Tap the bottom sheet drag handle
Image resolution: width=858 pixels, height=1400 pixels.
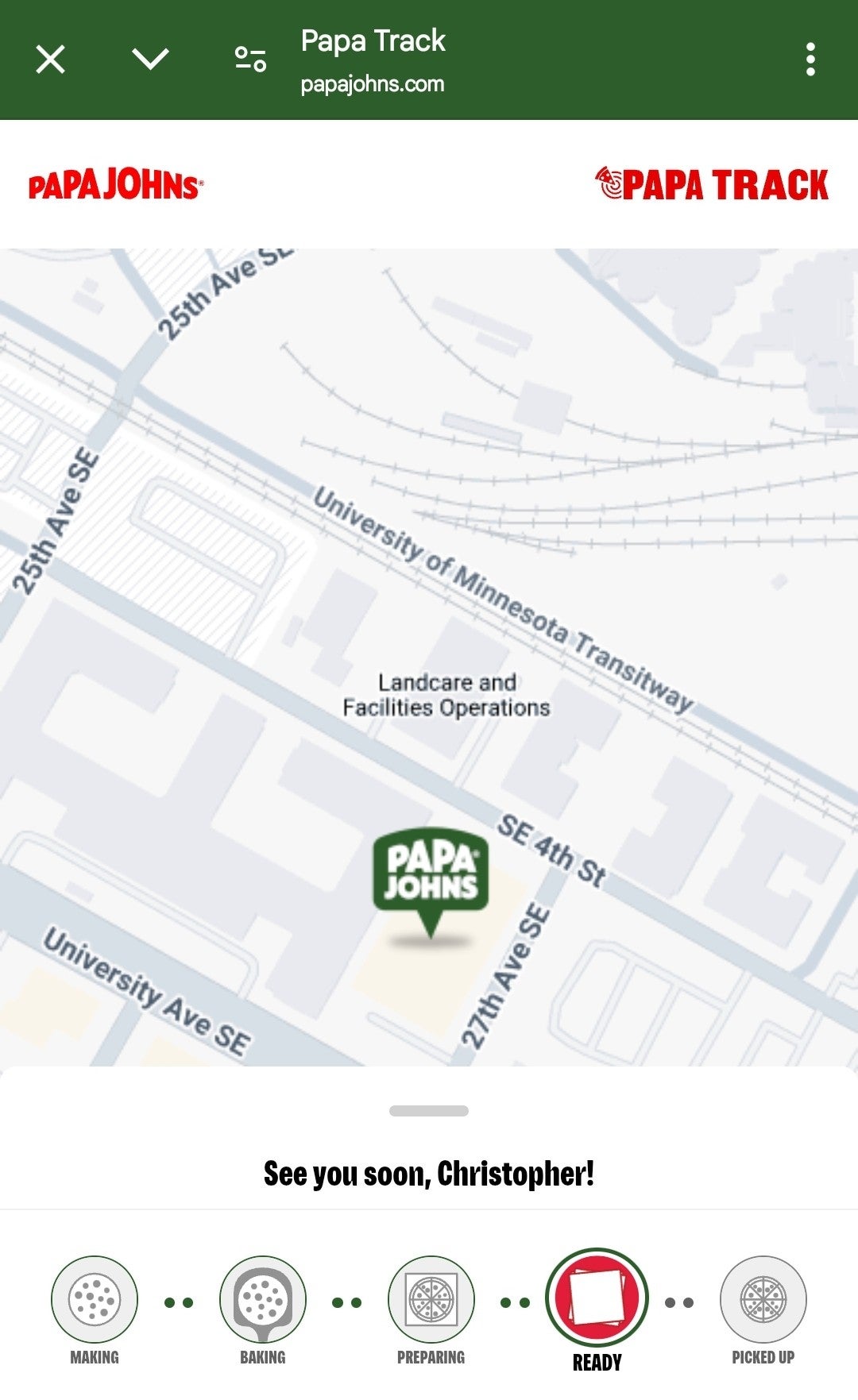(429, 1110)
